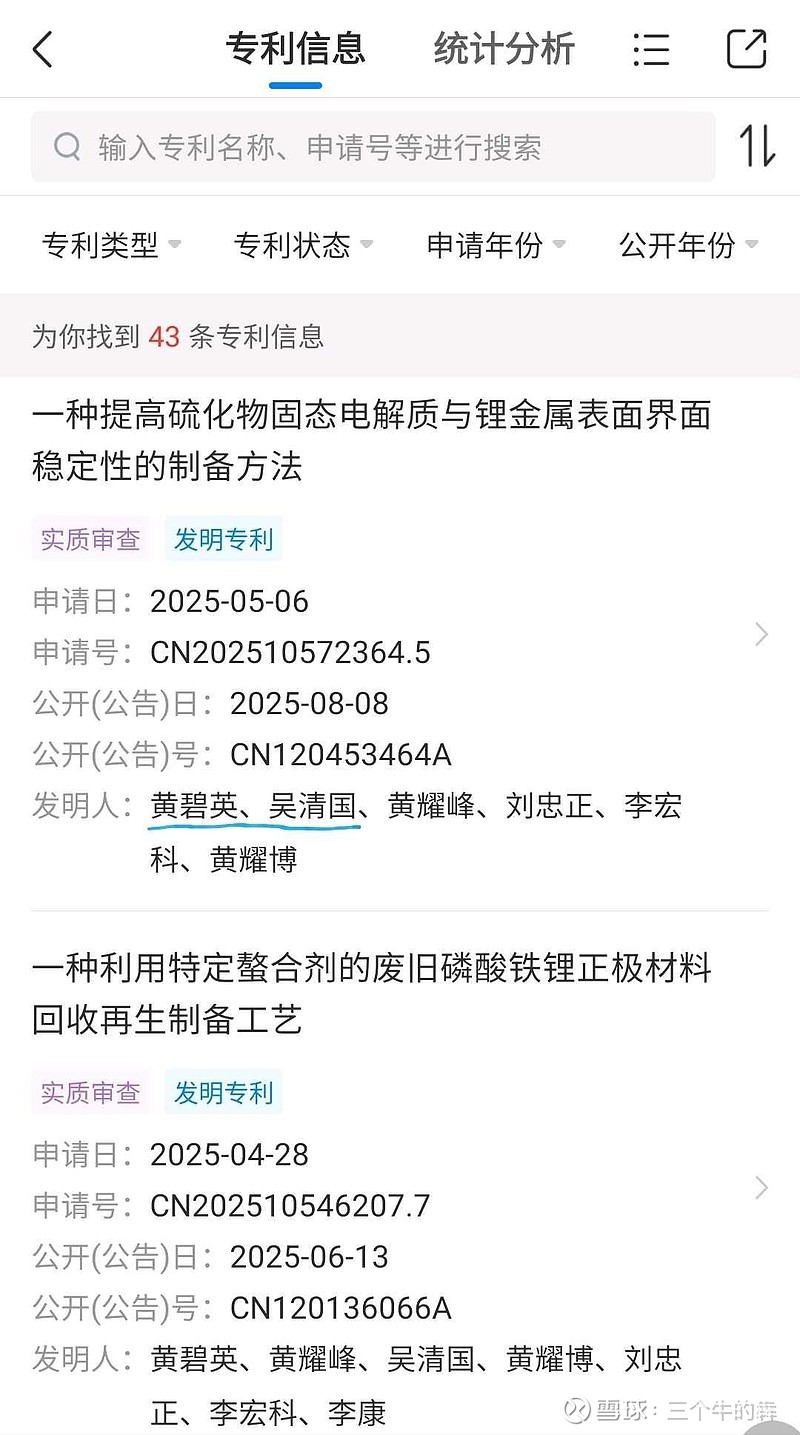This screenshot has height=1435, width=800.
Task: Open the 专利状态 filter dropdown
Action: point(295,245)
